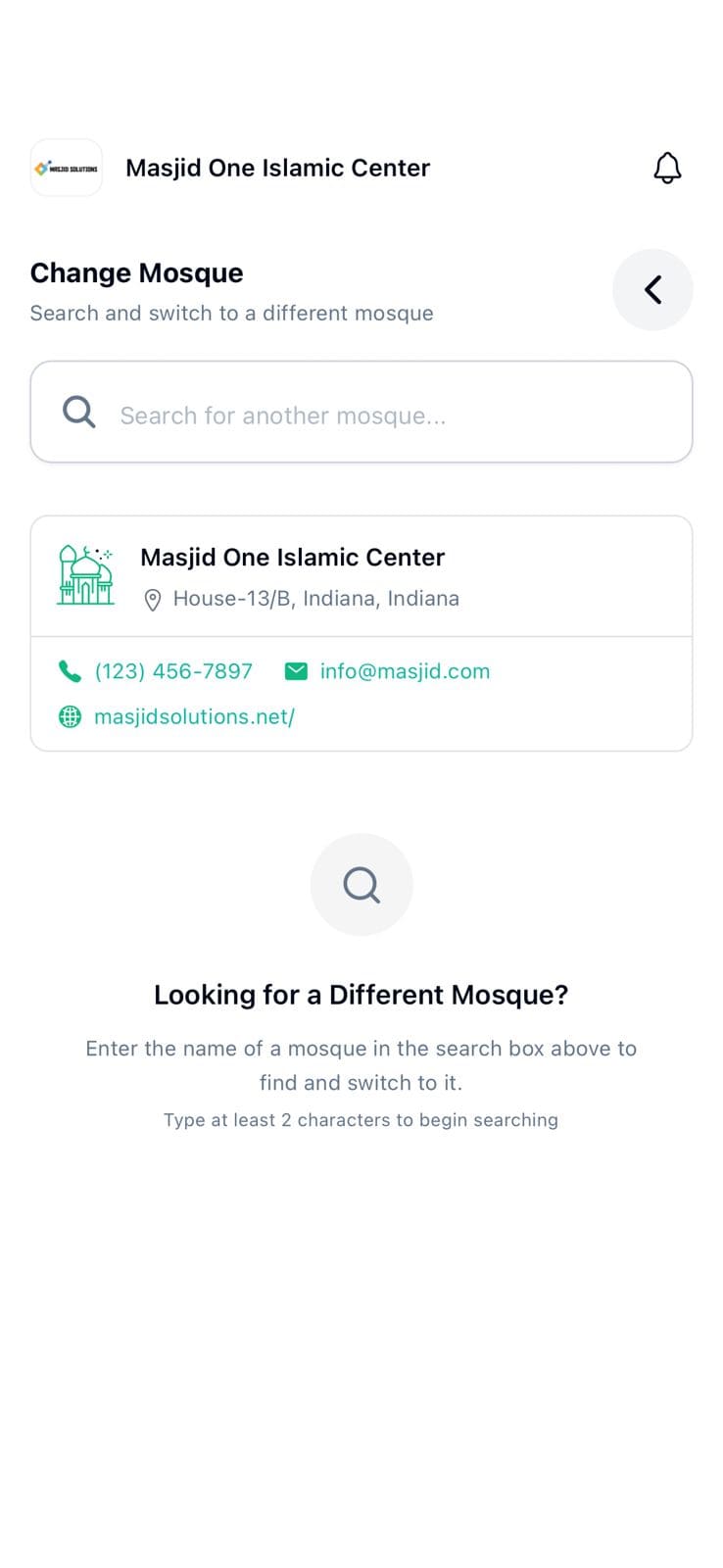Viewport: 723px width, 1568px height.
Task: Go back using the arrow button
Action: (652, 290)
